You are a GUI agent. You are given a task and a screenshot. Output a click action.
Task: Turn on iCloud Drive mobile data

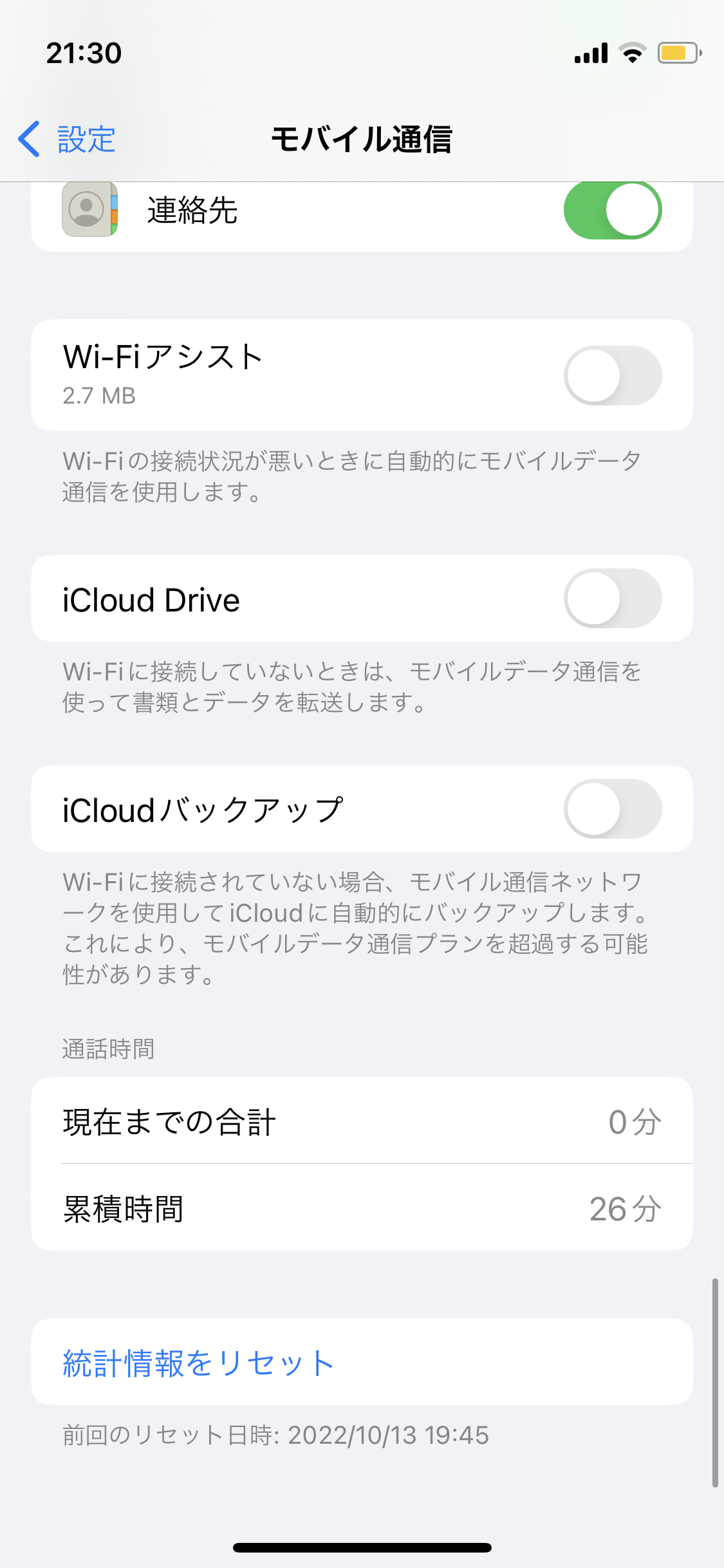tap(612, 599)
